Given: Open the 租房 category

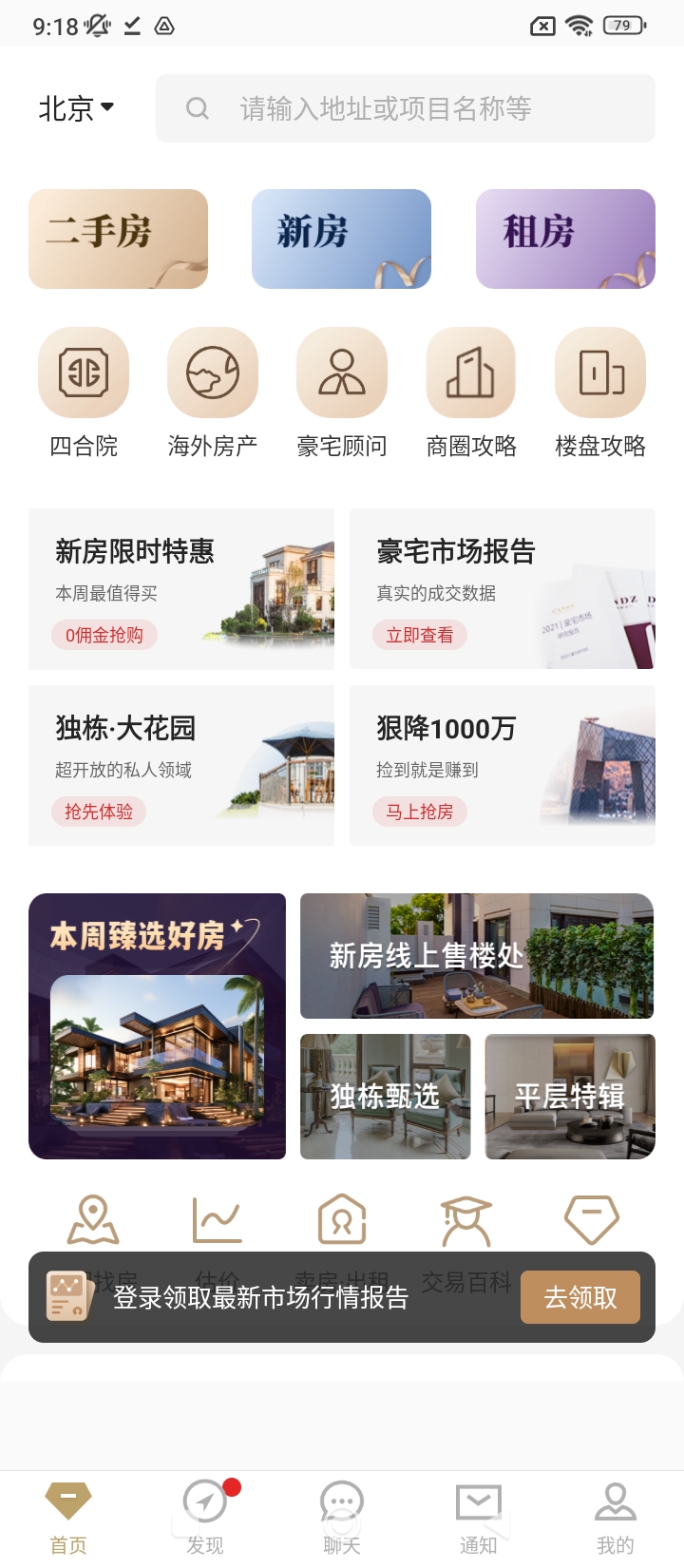Looking at the screenshot, I should pyautogui.click(x=565, y=239).
